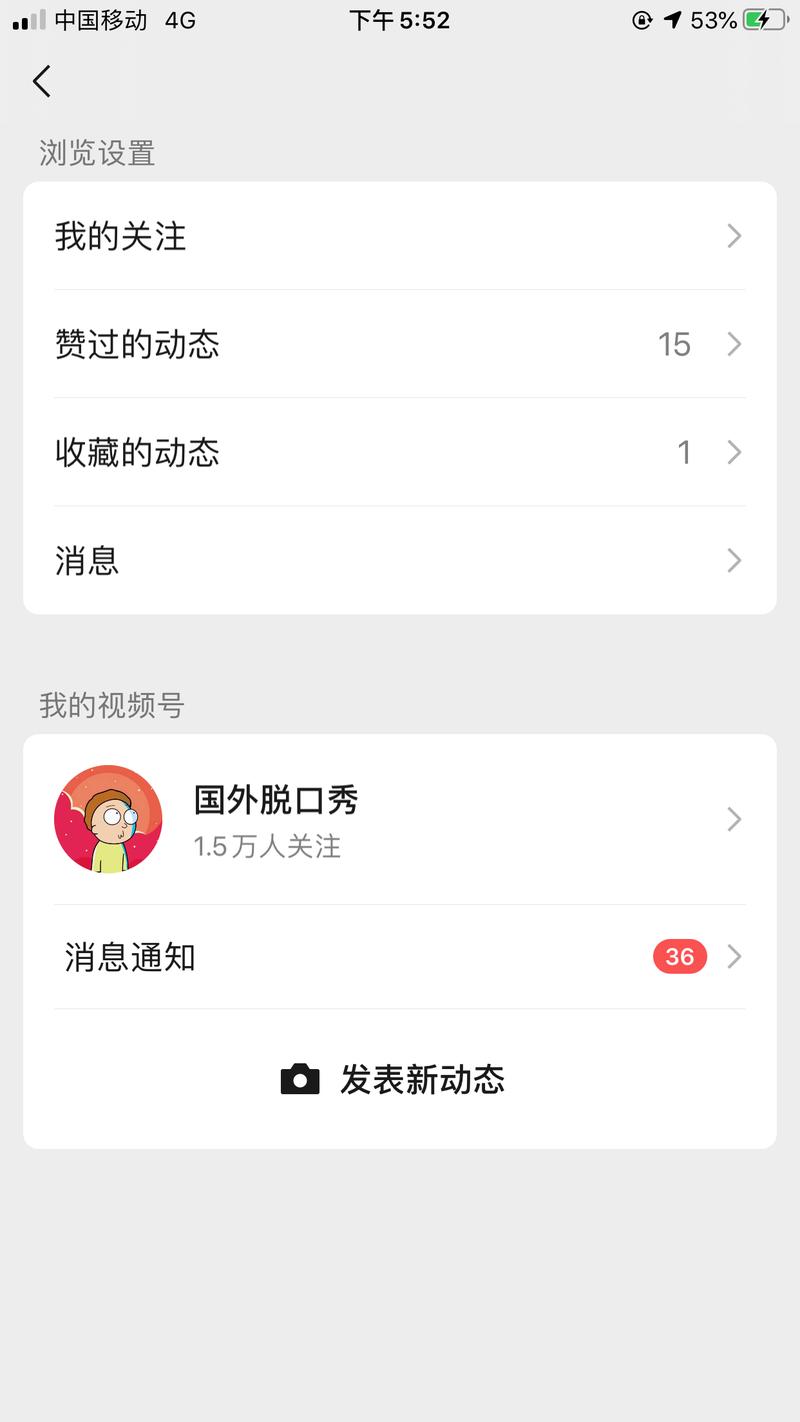Click the 赞过的动态 count of 15
Viewport: 800px width, 1422px height.
673,344
